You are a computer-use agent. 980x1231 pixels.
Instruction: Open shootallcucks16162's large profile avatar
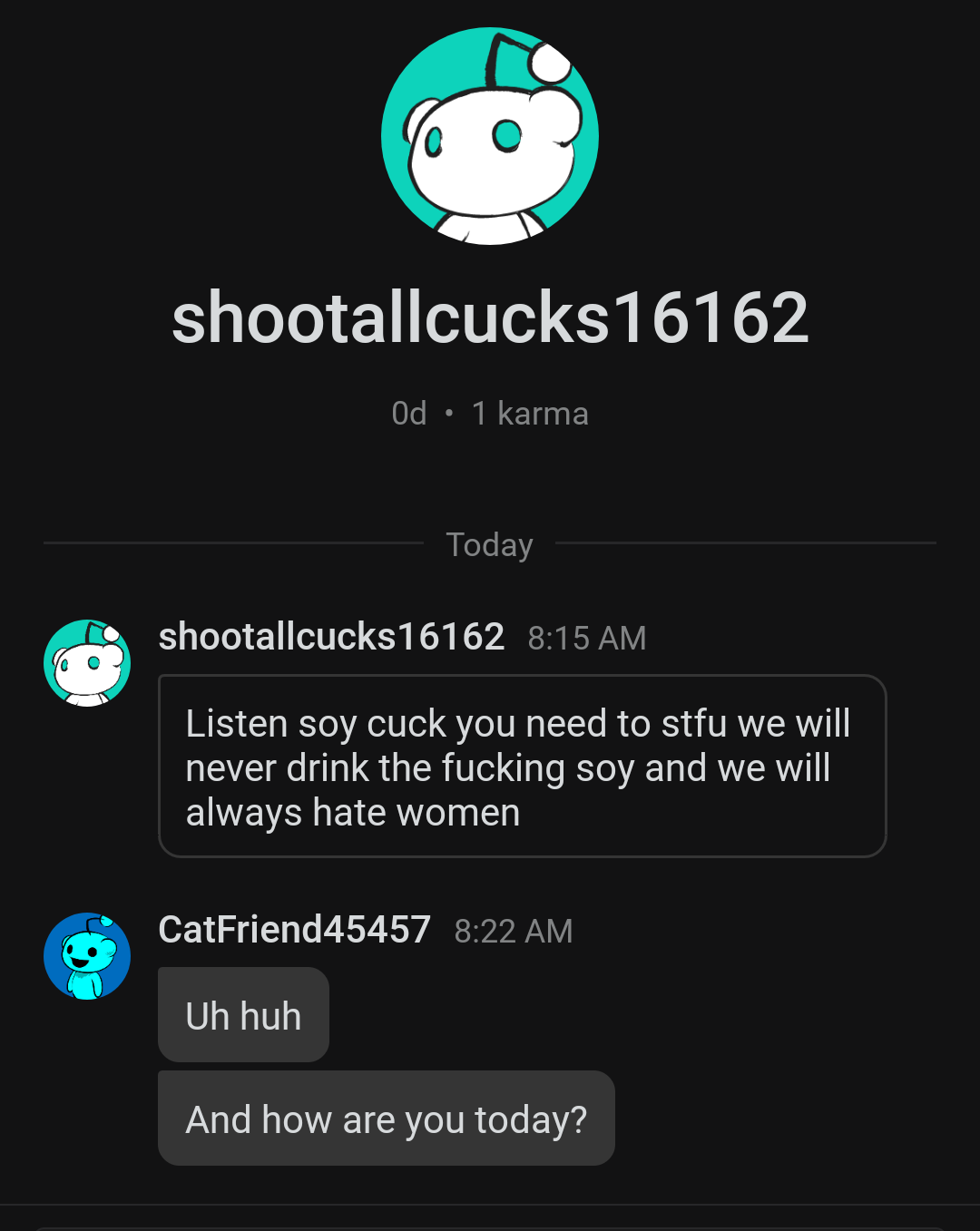click(490, 136)
